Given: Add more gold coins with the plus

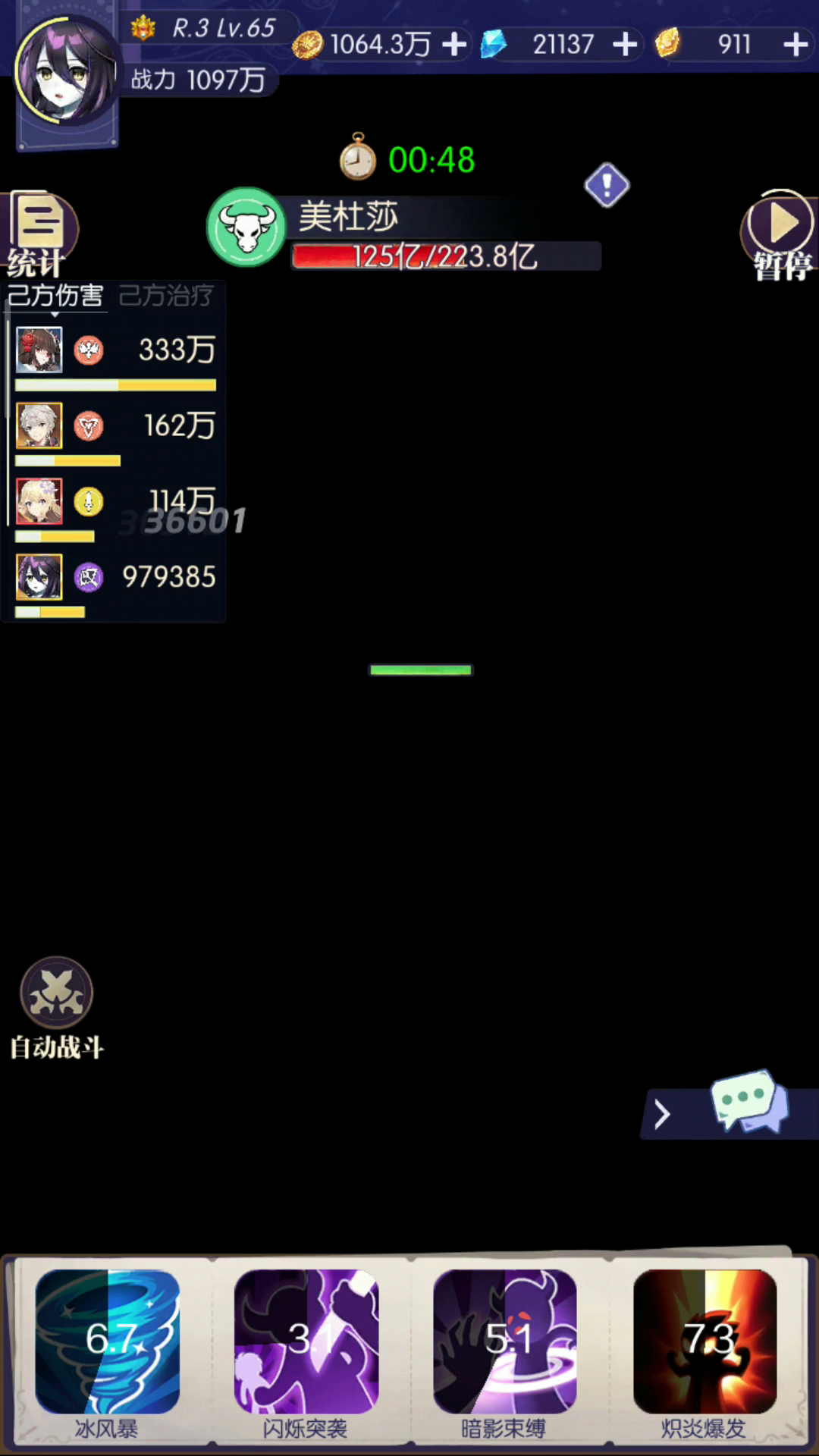Looking at the screenshot, I should tap(454, 44).
